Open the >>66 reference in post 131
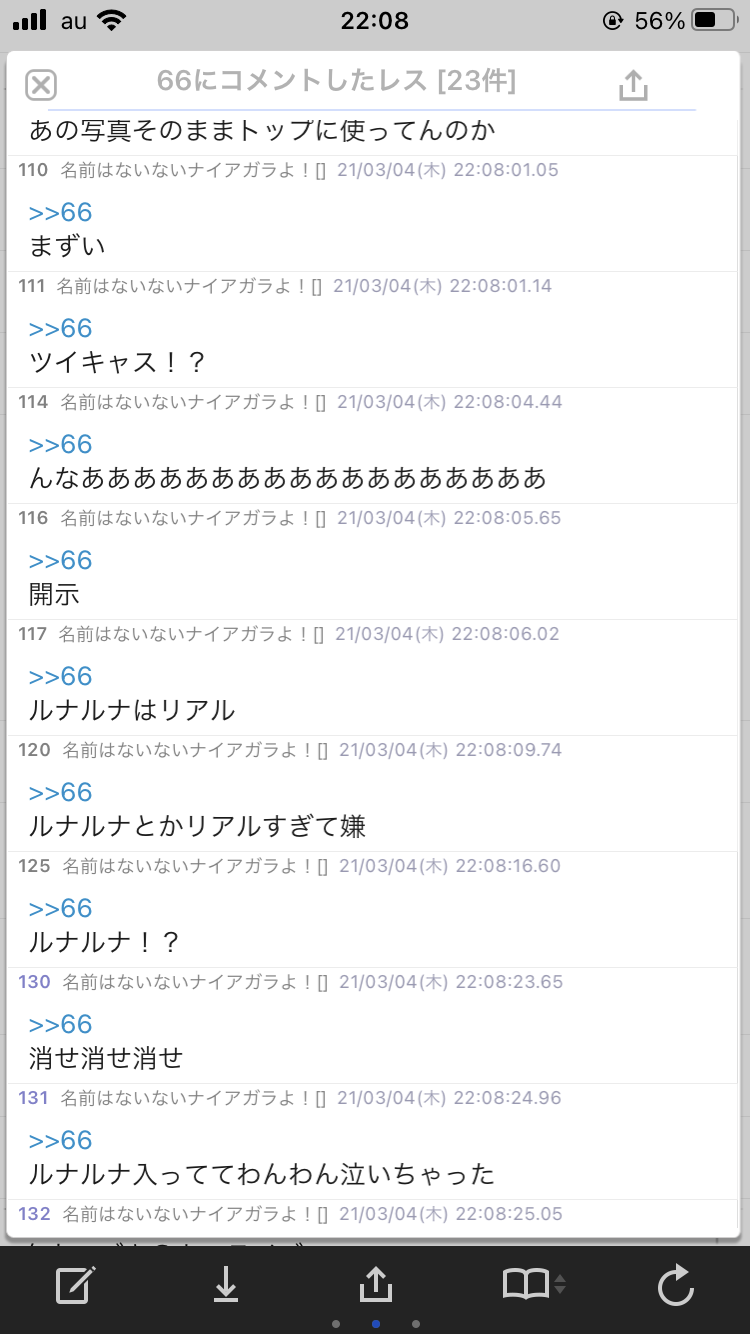750x1334 pixels. tap(61, 1140)
